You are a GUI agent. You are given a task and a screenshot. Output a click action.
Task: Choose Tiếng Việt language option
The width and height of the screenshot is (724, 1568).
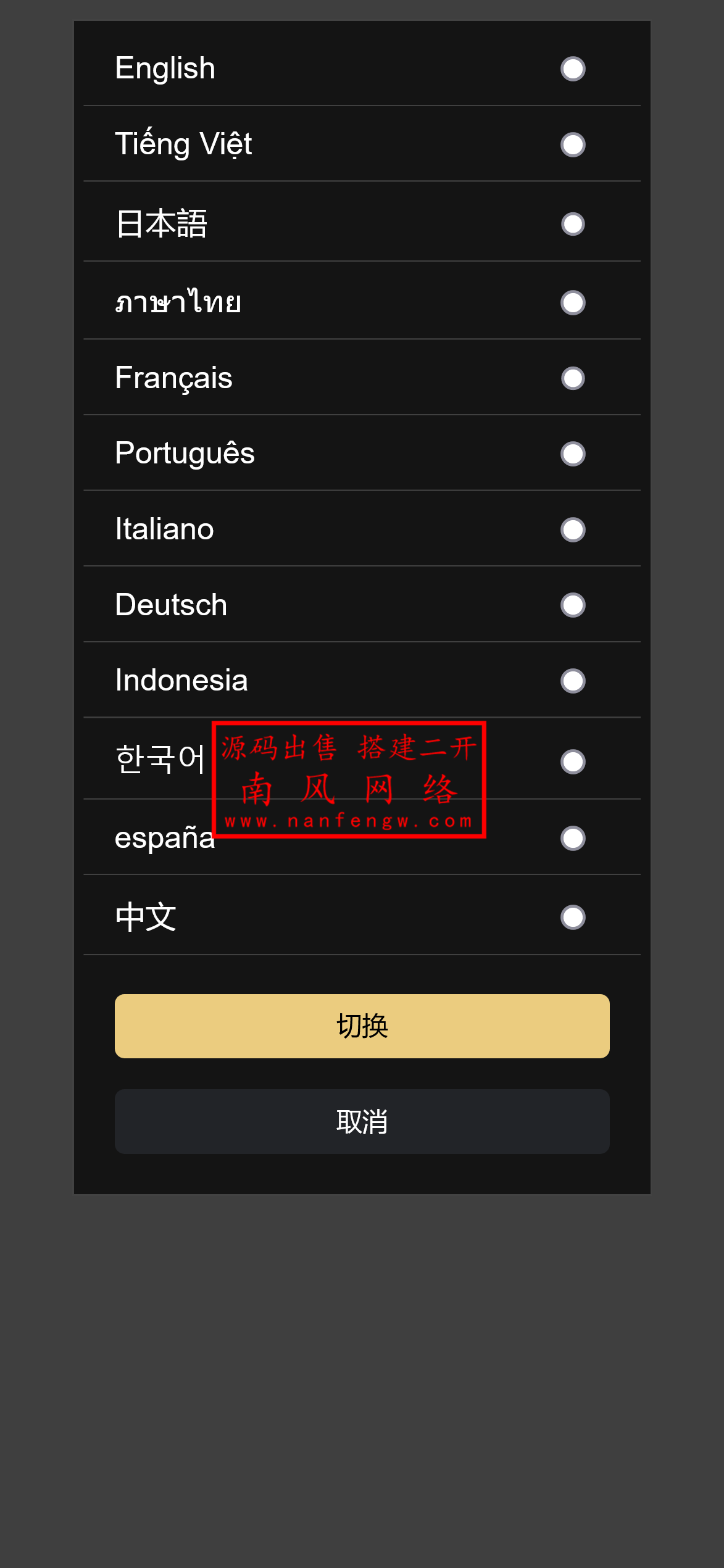[572, 144]
